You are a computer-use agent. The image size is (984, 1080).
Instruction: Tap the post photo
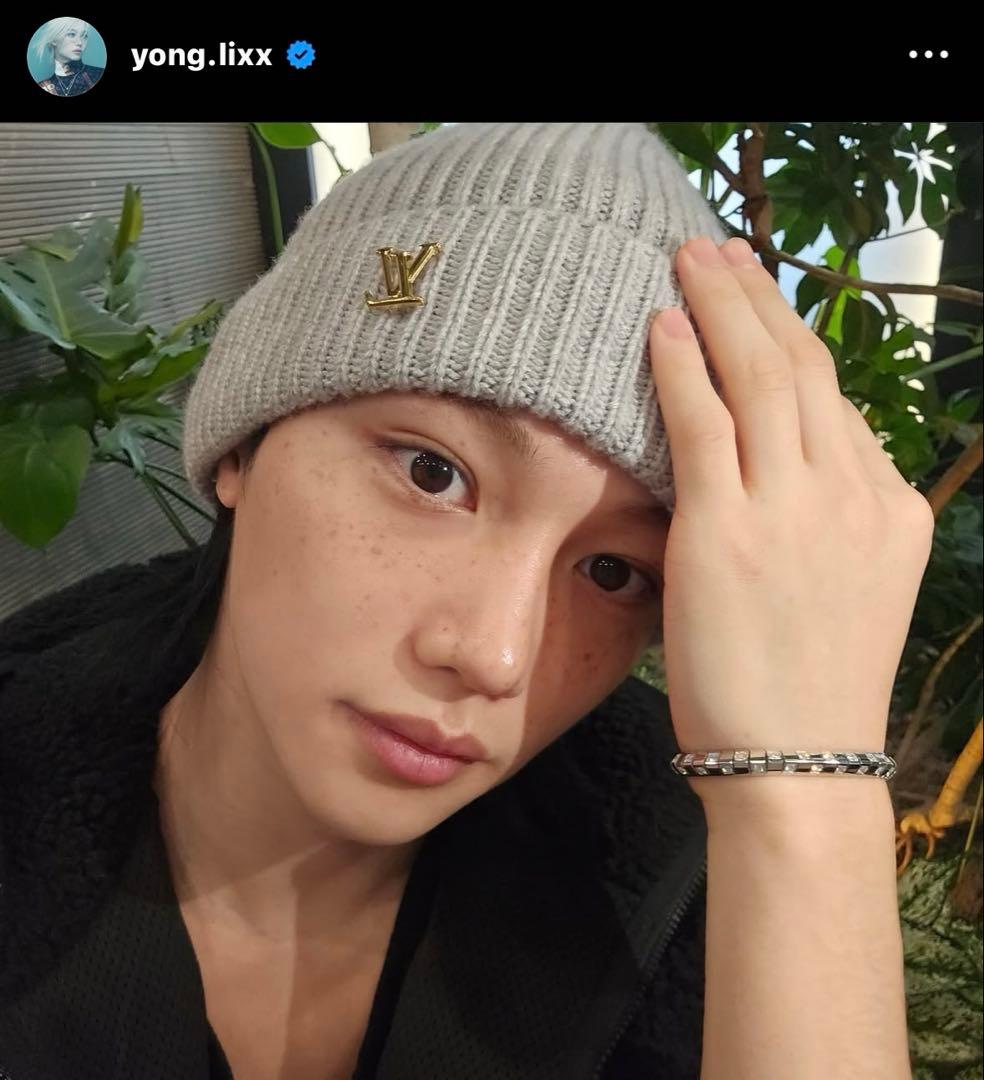[x=492, y=600]
